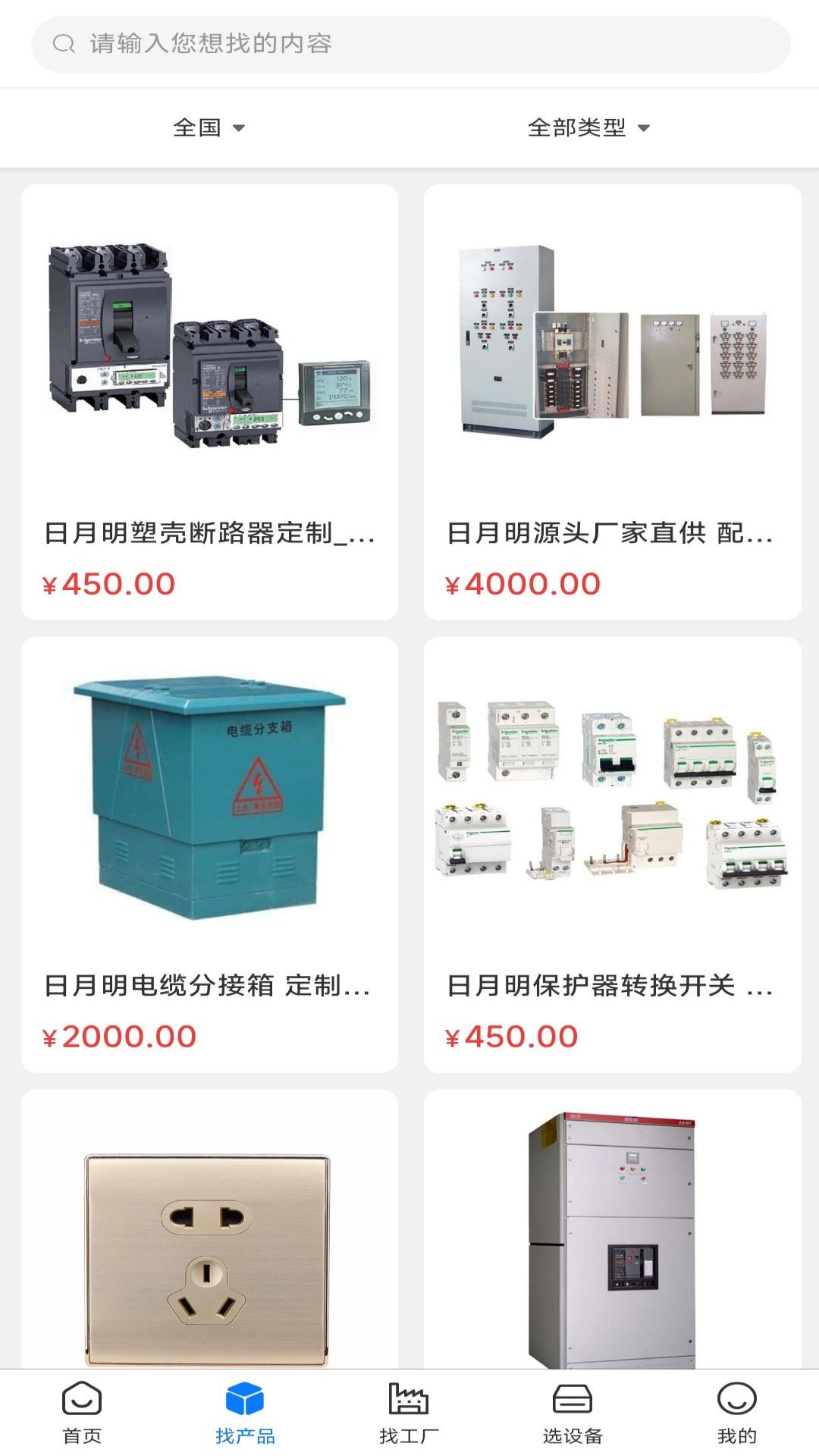Tap the magnifying glass search icon
This screenshot has height=1456, width=819.
point(61,43)
